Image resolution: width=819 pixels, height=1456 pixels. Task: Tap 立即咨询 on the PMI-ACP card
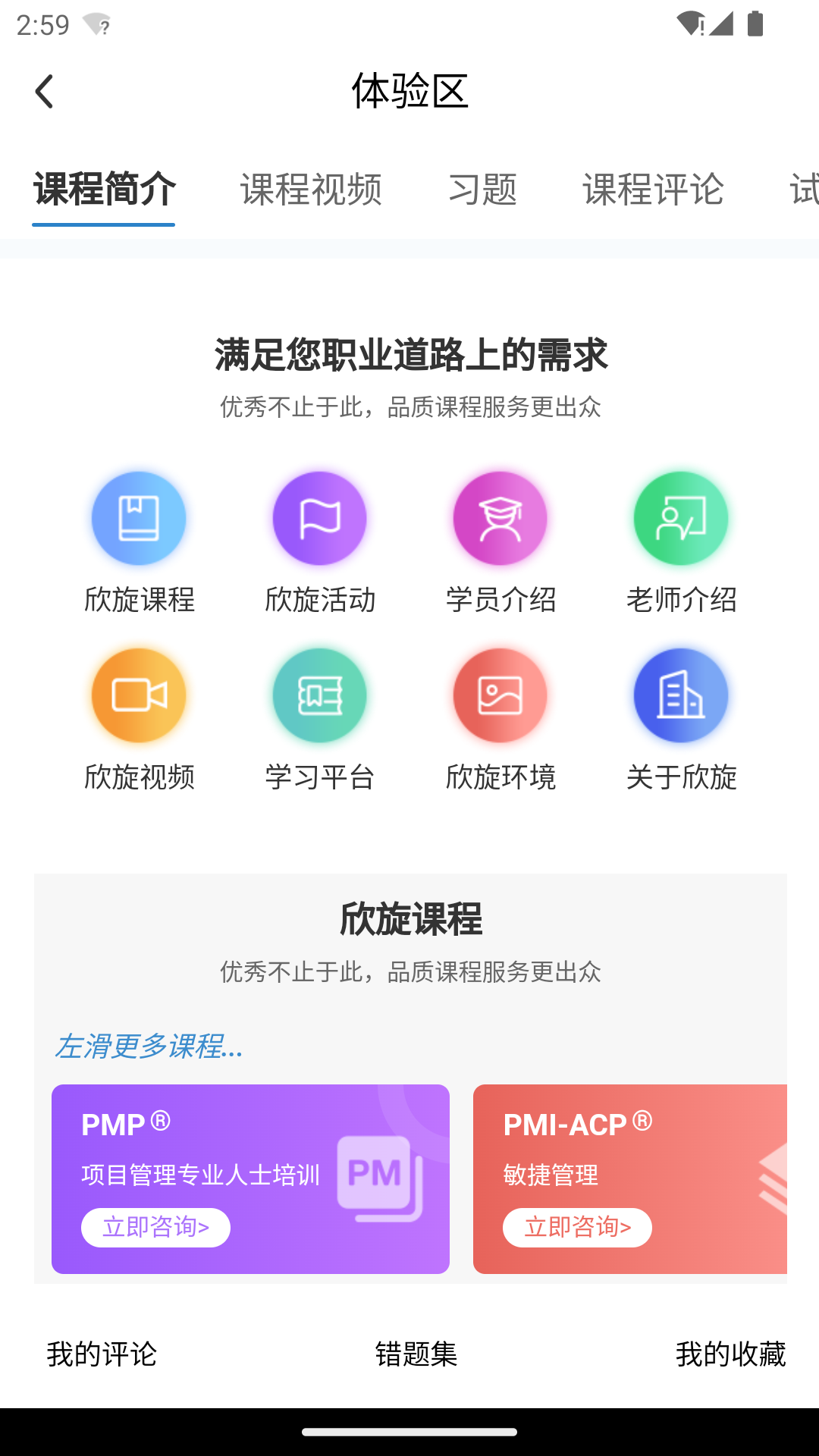tap(577, 1228)
